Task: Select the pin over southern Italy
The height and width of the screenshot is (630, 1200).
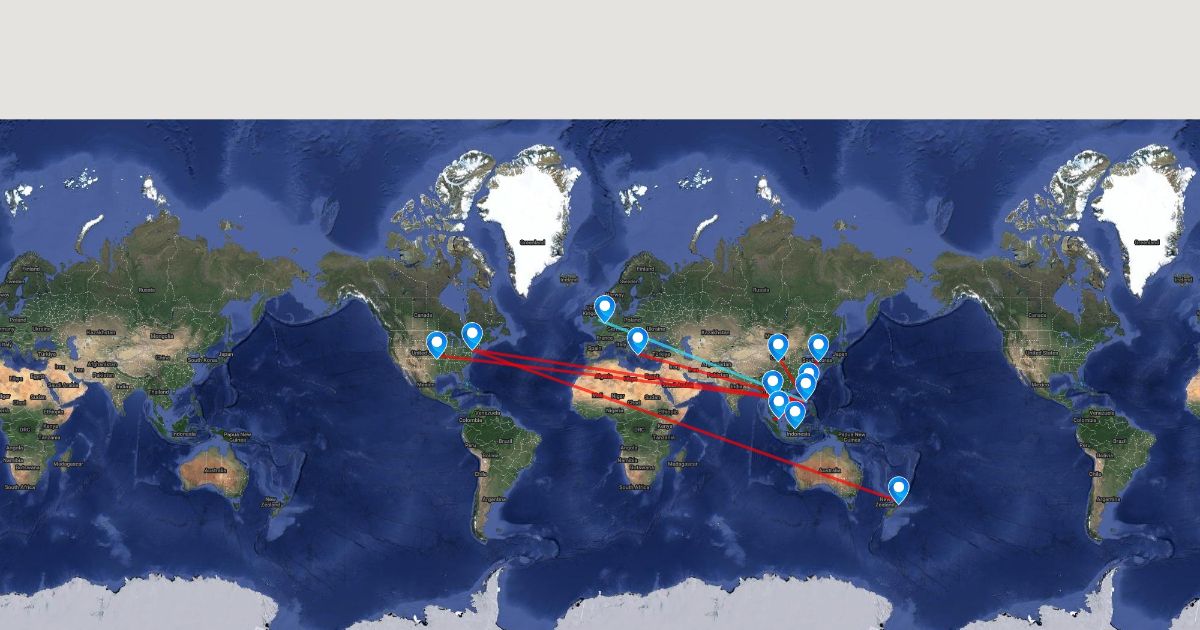Action: pos(638,339)
